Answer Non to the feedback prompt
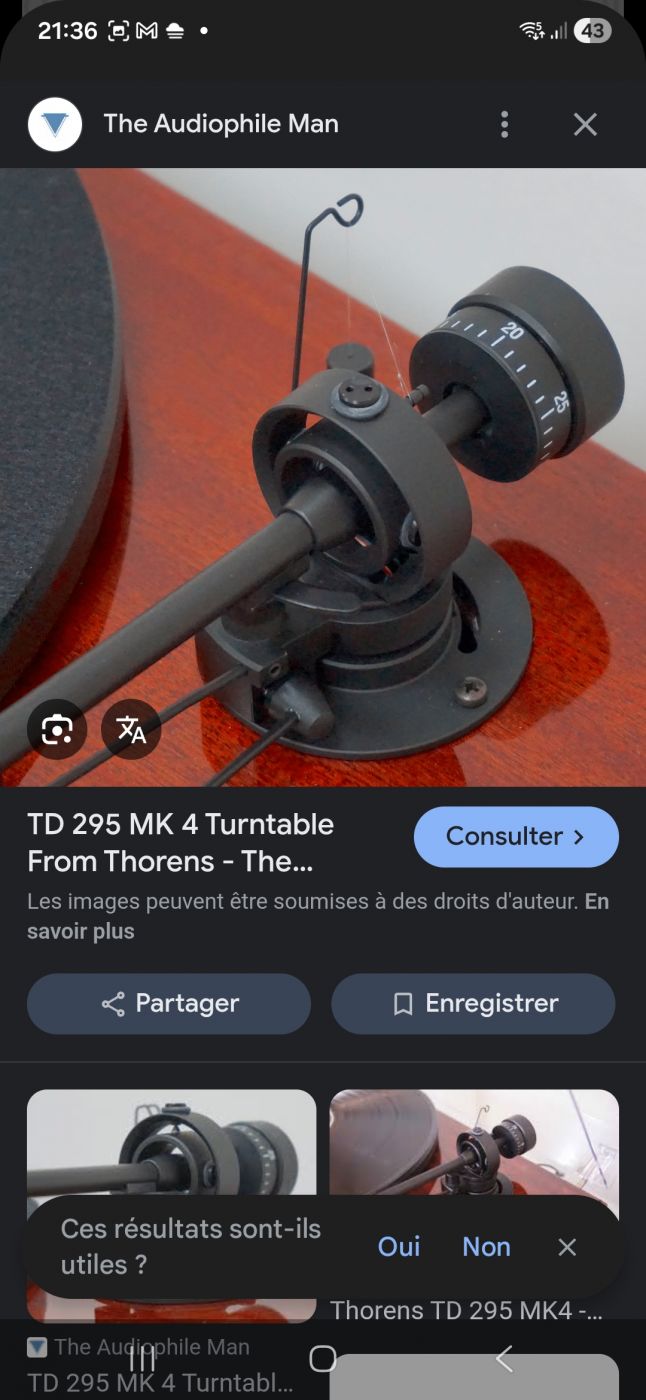Image resolution: width=646 pixels, height=1400 pixels. 486,1247
